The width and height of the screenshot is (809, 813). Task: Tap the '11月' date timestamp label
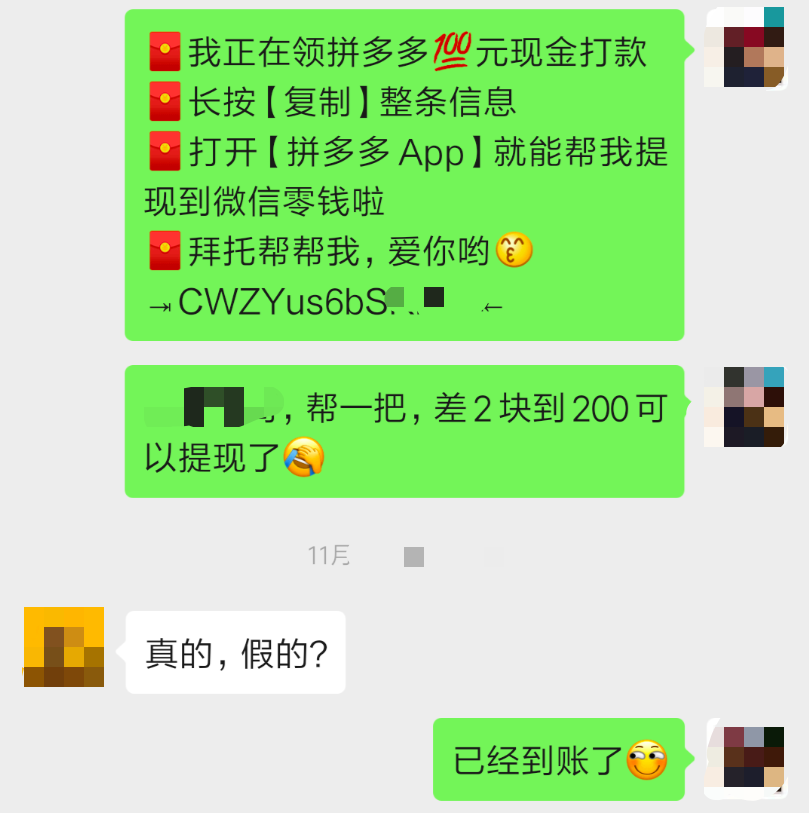(x=328, y=554)
